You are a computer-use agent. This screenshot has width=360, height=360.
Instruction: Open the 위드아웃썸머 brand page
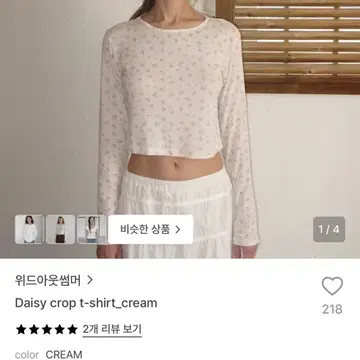(54, 281)
